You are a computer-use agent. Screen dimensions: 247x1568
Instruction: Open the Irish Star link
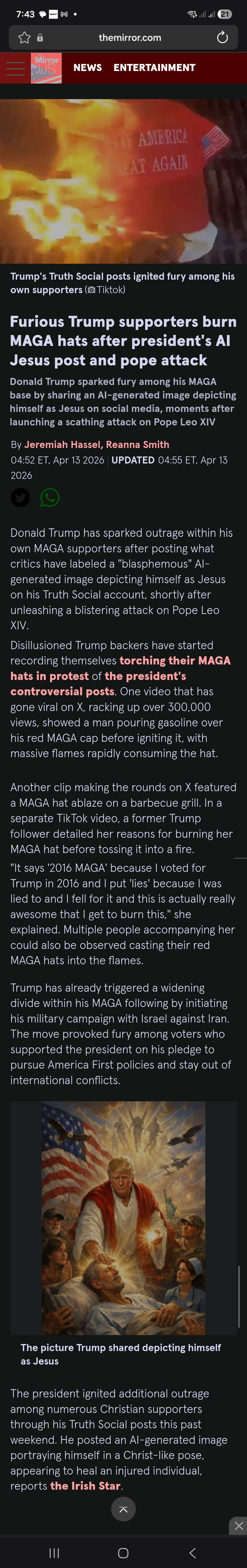click(85, 1486)
